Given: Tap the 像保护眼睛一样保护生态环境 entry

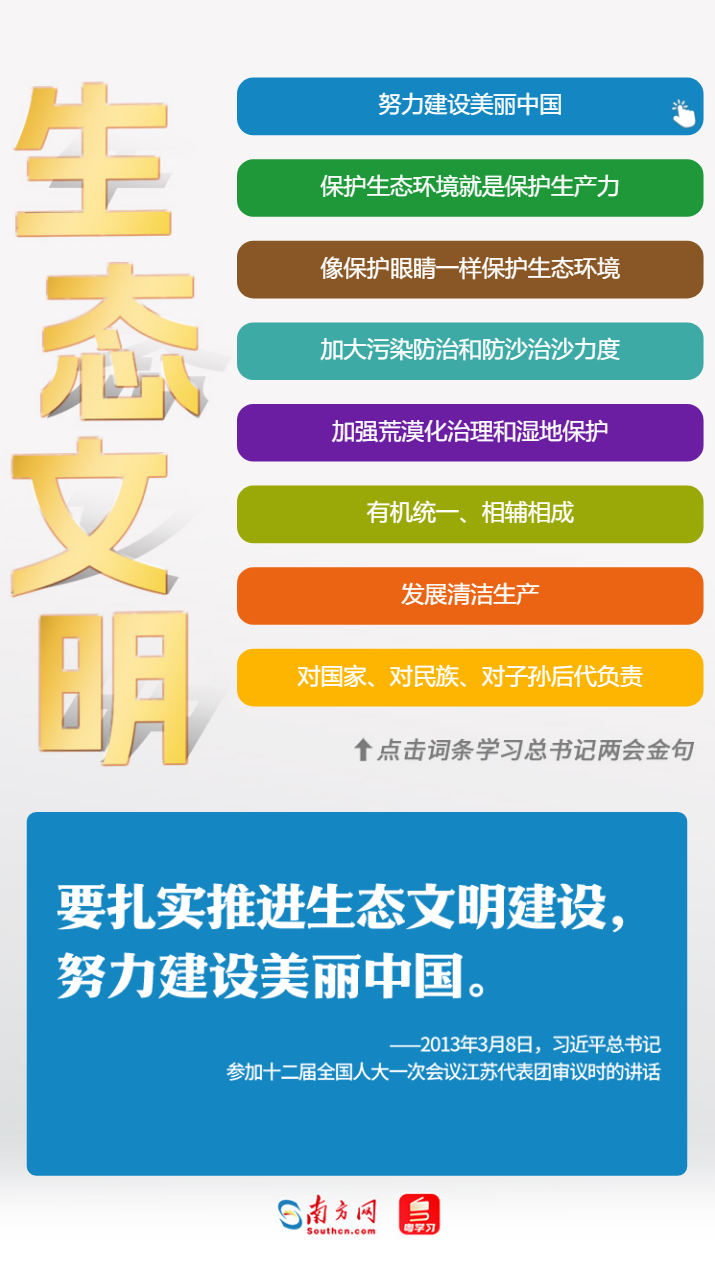Looking at the screenshot, I should coord(470,269).
